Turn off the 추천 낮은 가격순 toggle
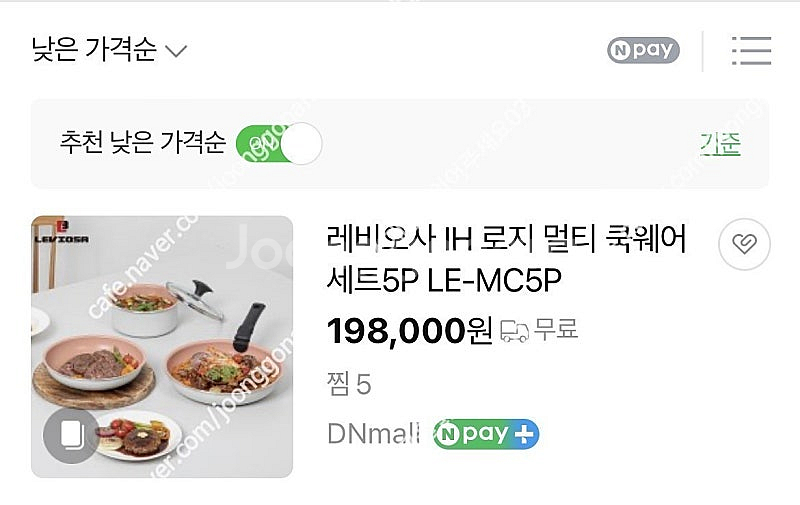Viewport: 800px width, 505px height. tap(279, 144)
